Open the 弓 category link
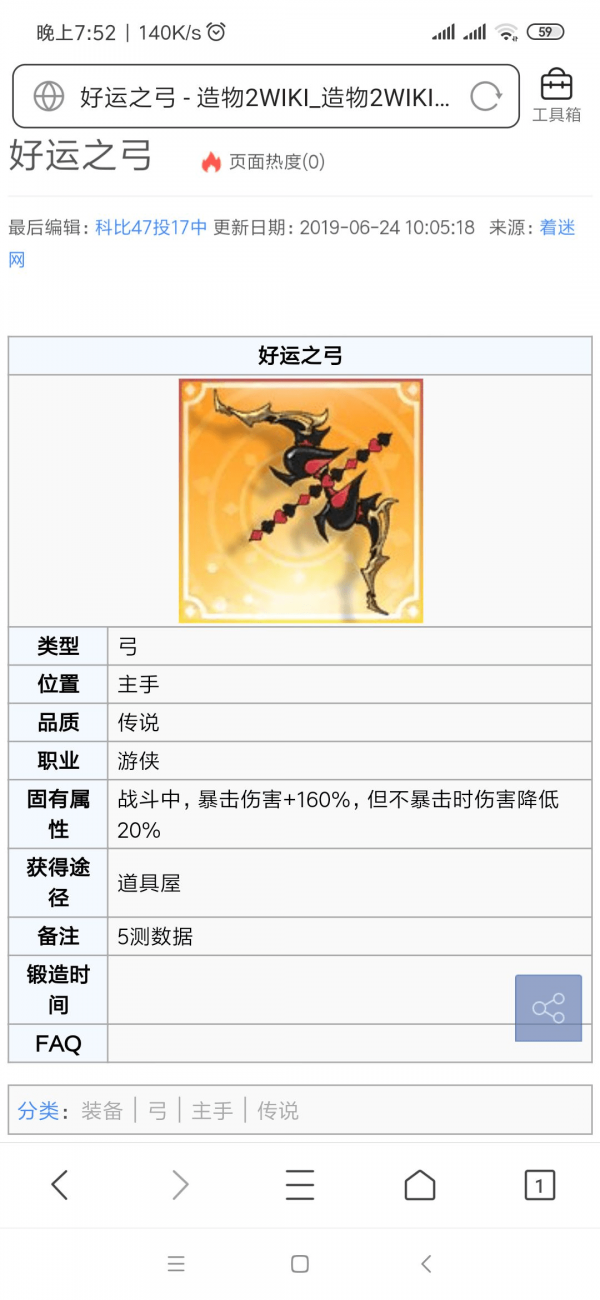 [x=158, y=1110]
